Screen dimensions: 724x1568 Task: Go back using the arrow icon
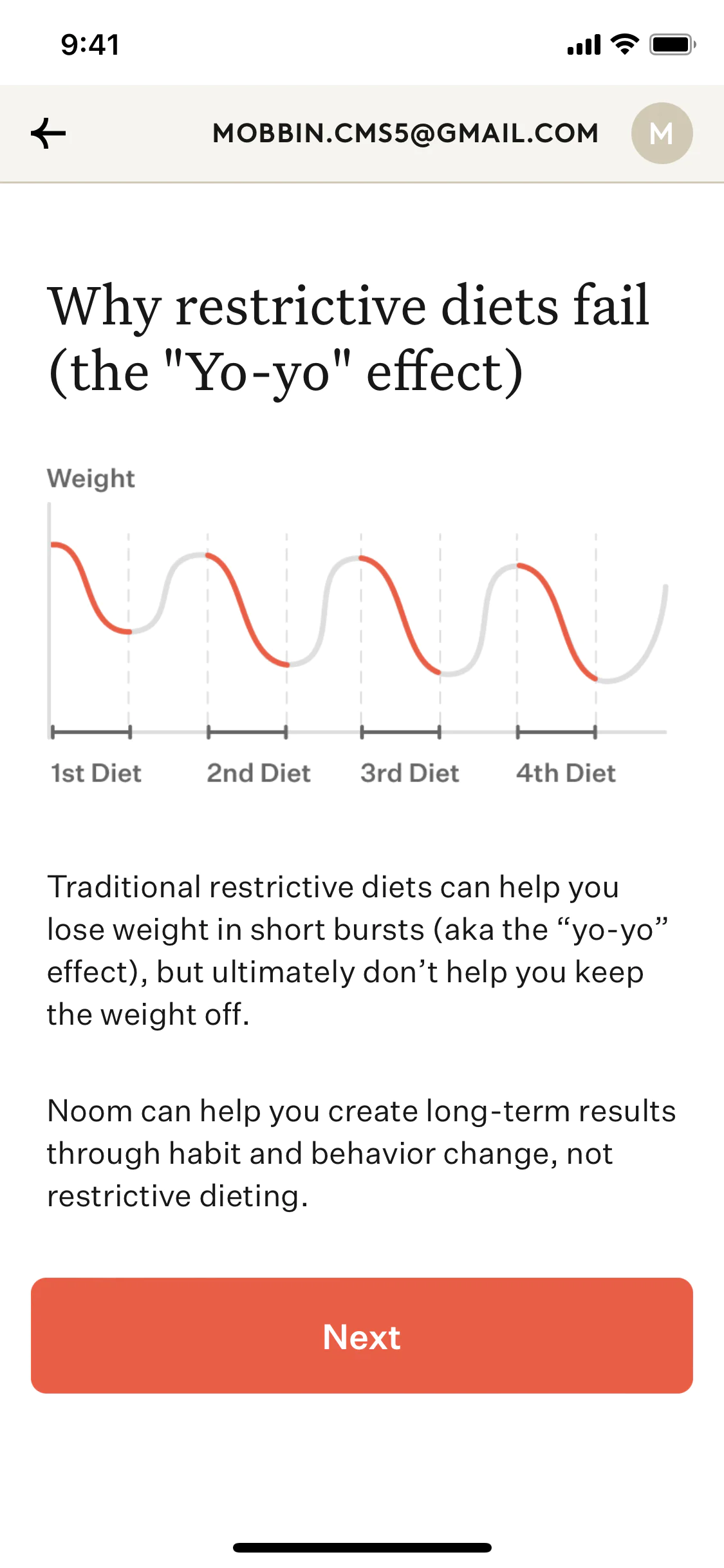[x=48, y=133]
